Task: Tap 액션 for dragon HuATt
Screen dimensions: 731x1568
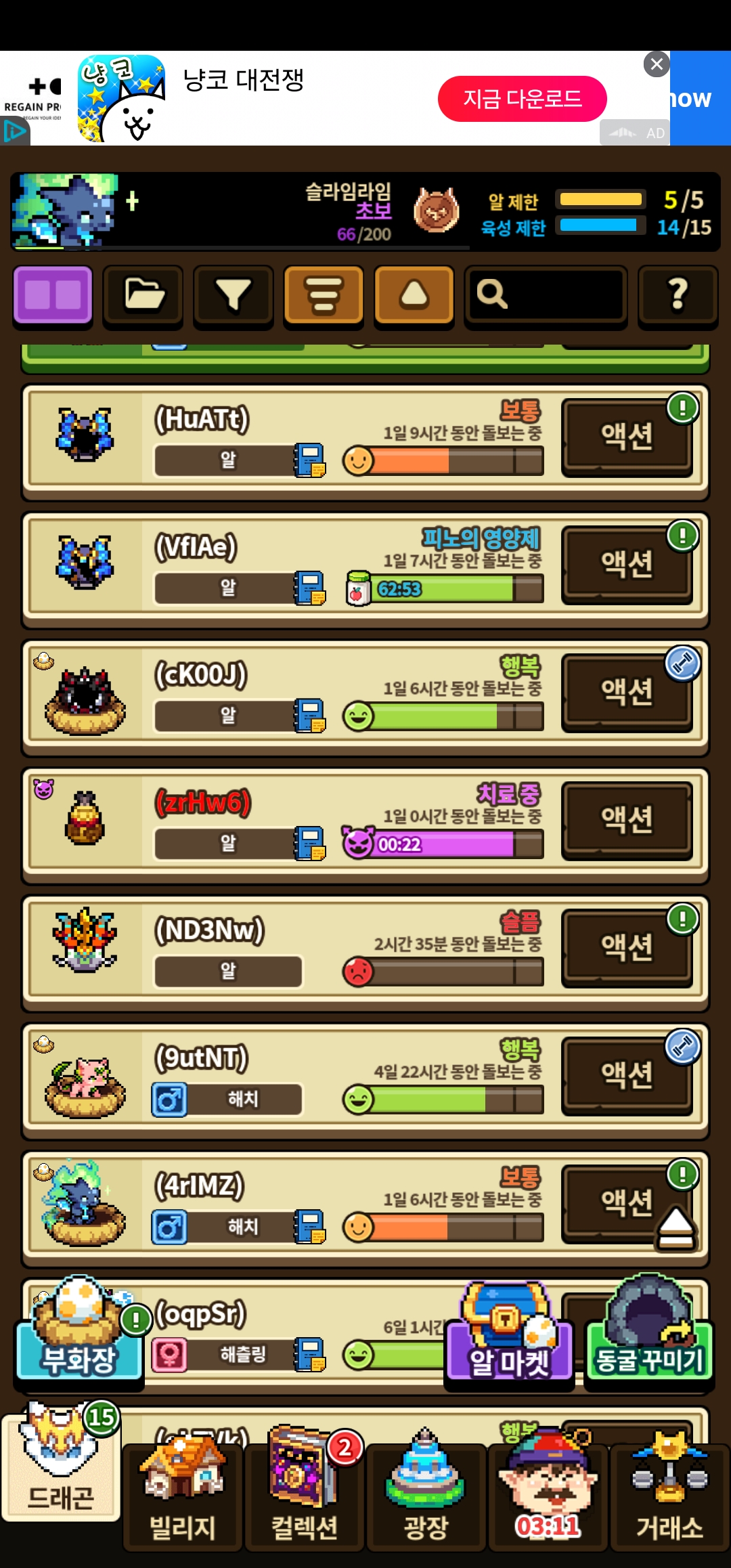Action: pyautogui.click(x=627, y=437)
